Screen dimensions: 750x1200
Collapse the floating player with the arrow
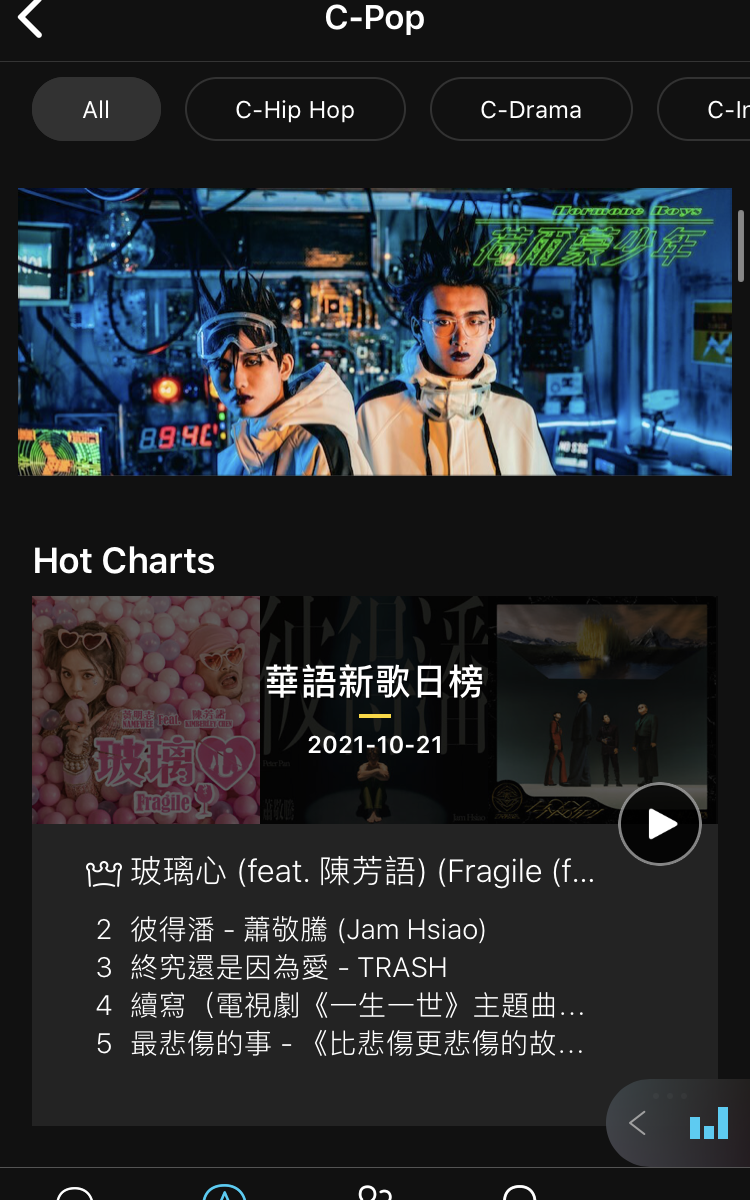(x=637, y=1123)
